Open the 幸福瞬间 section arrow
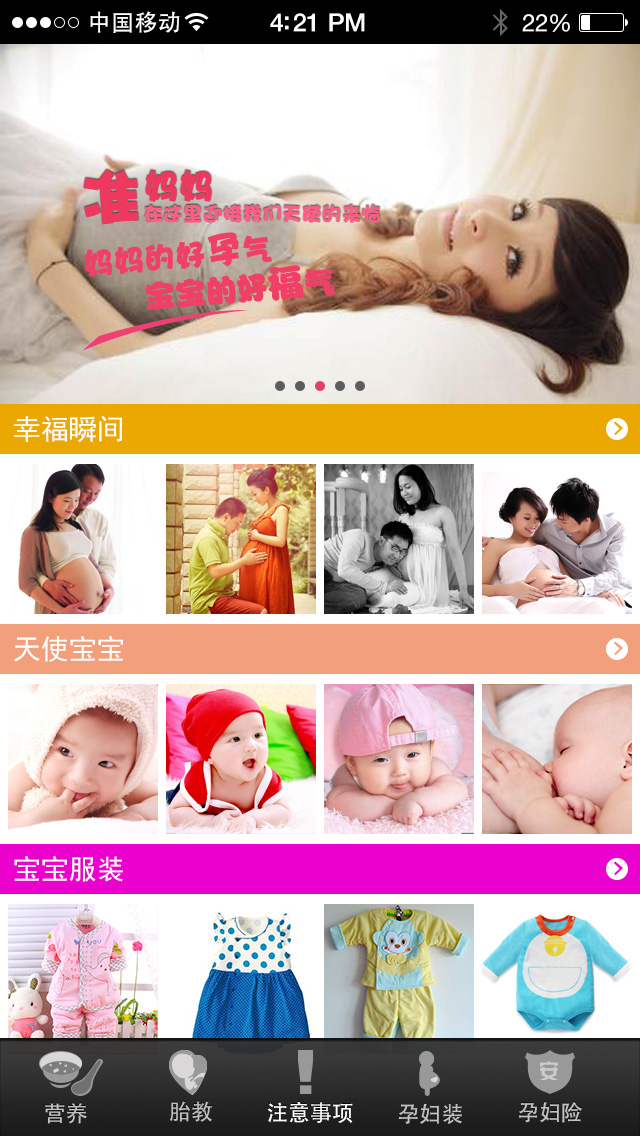Screen dimensions: 640x1136 [x=617, y=429]
